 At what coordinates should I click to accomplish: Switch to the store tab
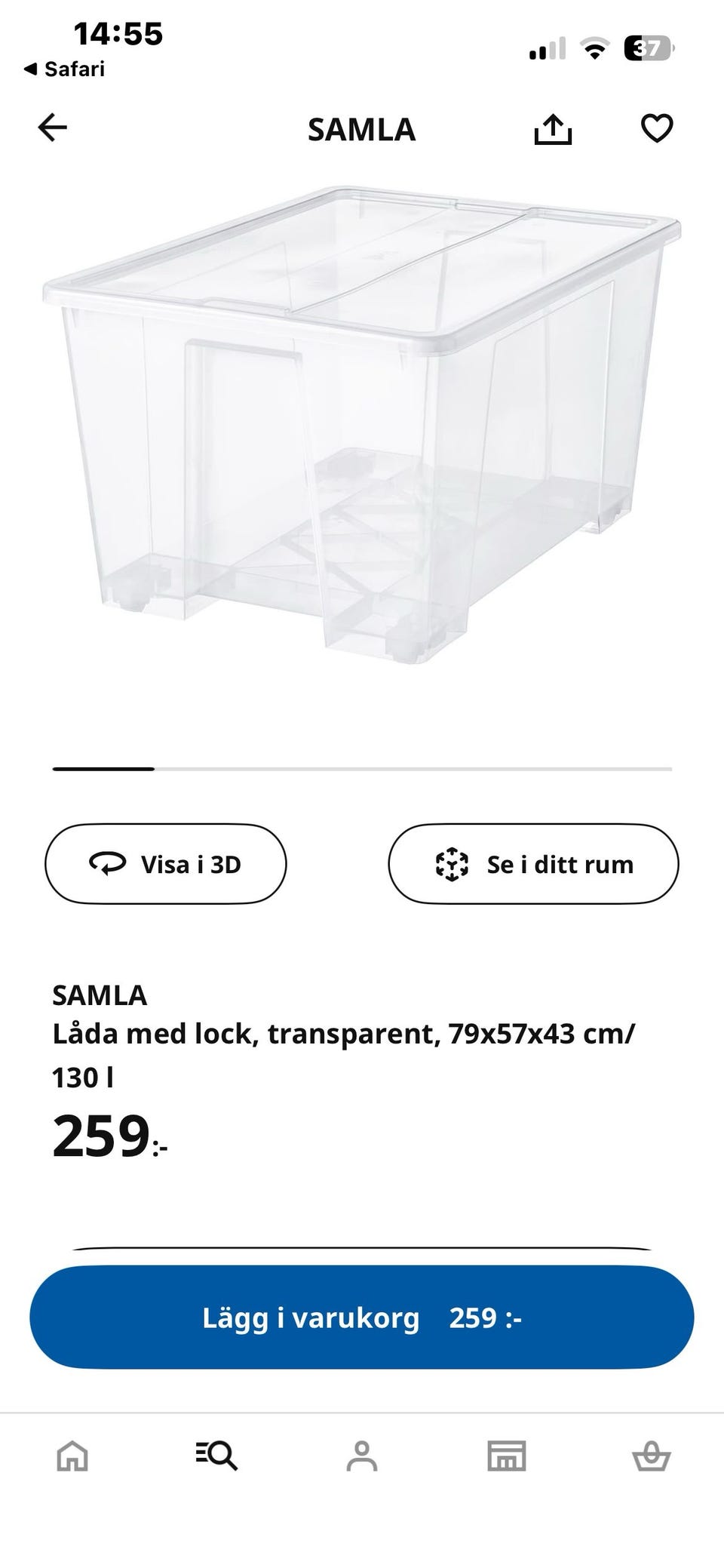pos(507,1456)
